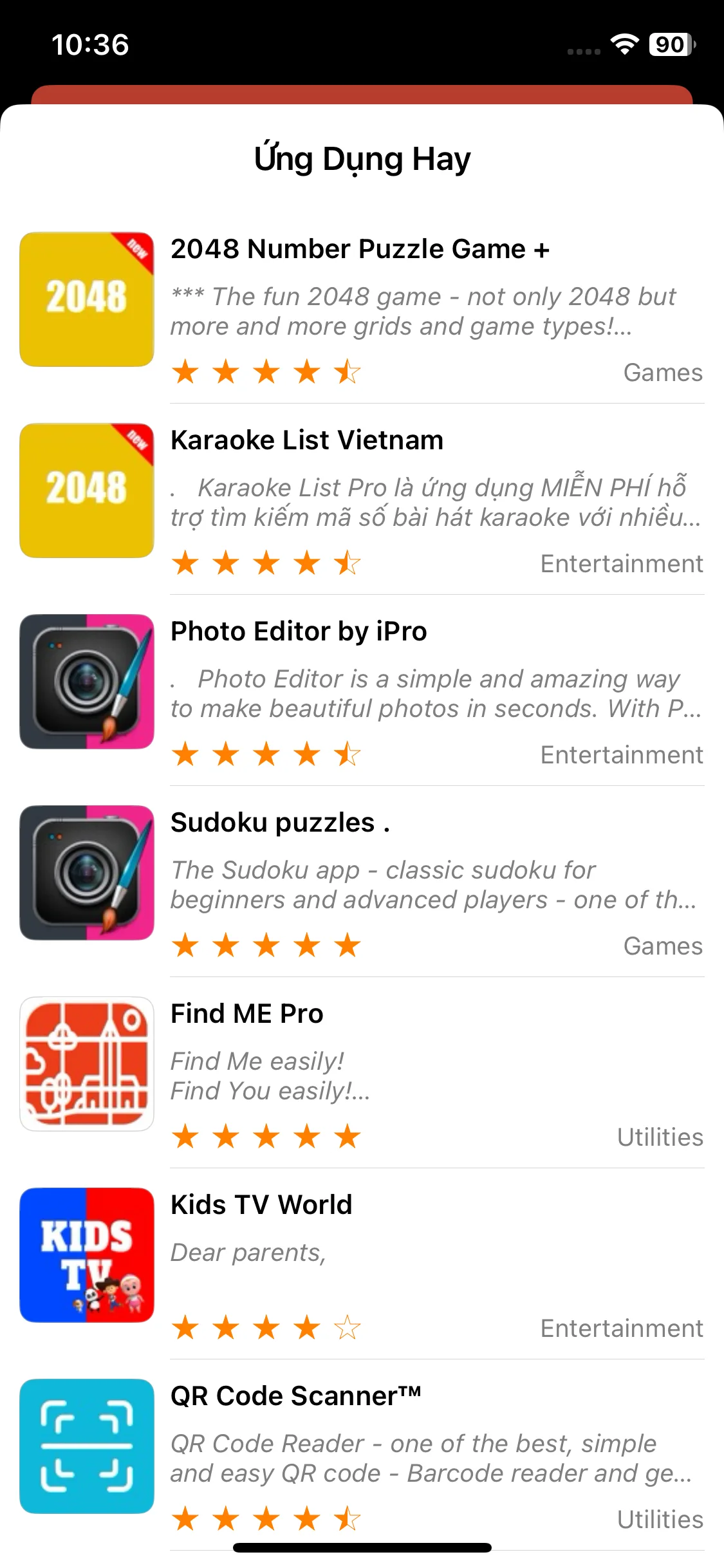Select Photo Editor by iPro

[x=362, y=690]
